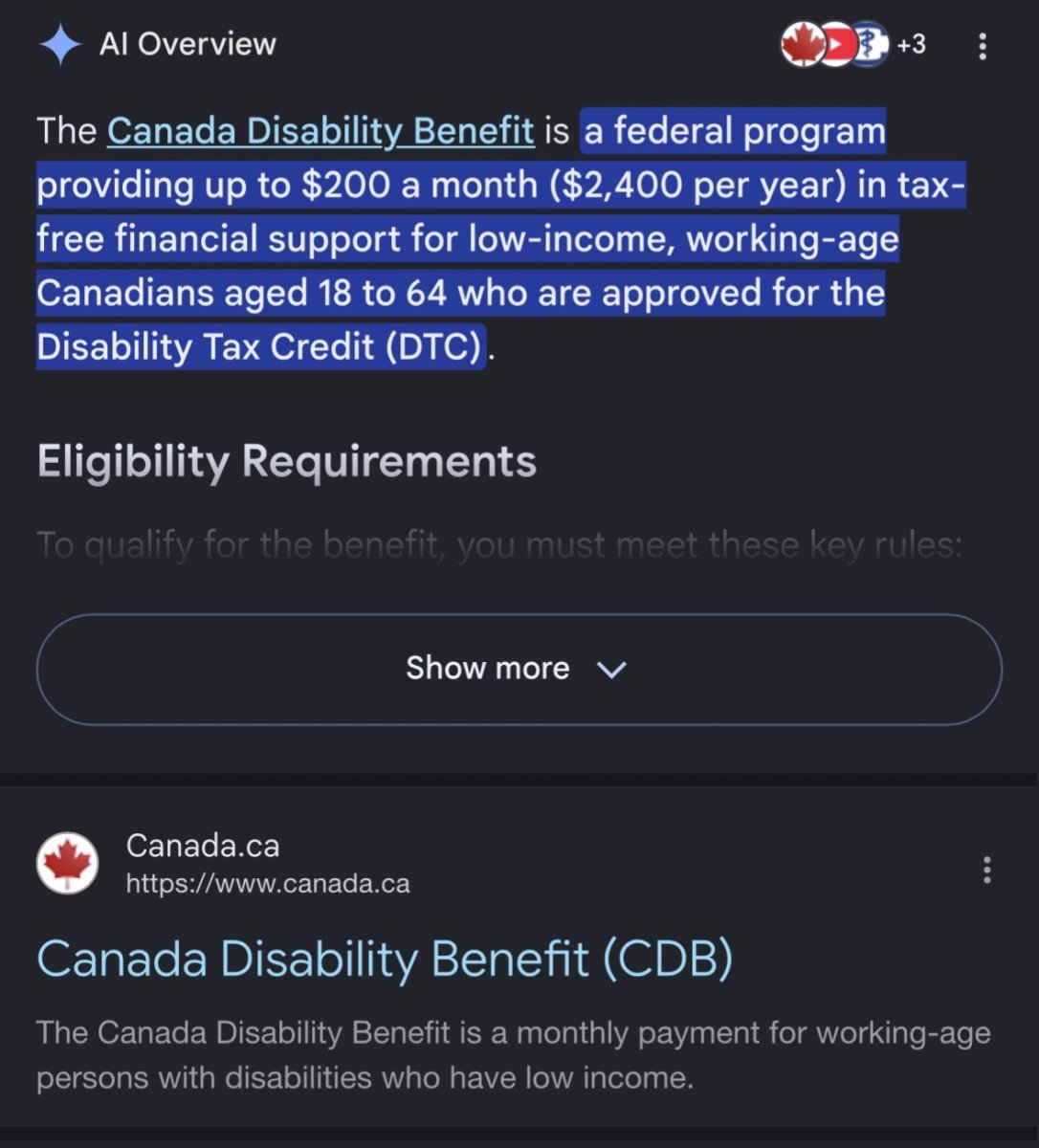1039x1148 pixels.
Task: Tap the Canada.ca site header
Action: [223, 863]
